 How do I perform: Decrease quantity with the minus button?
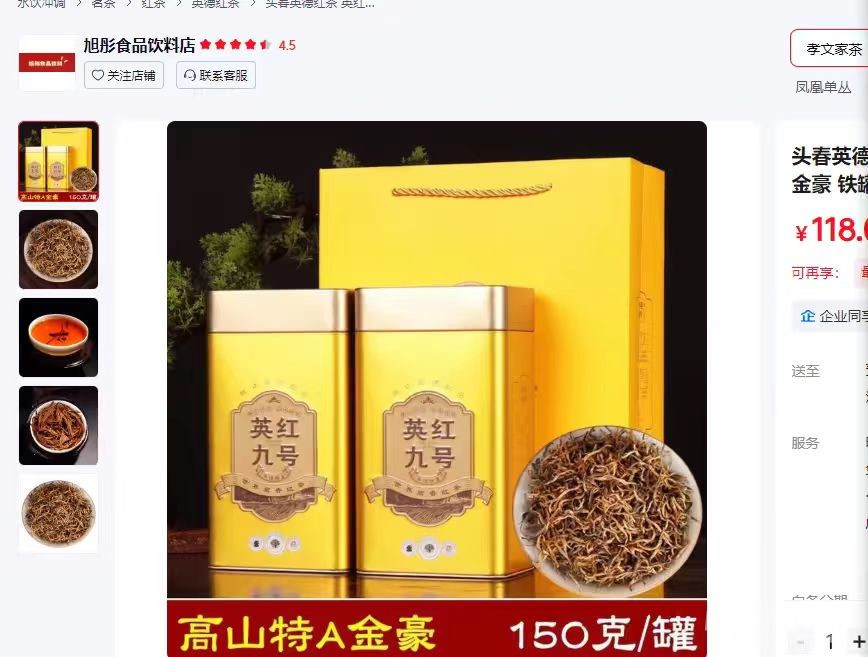(801, 641)
